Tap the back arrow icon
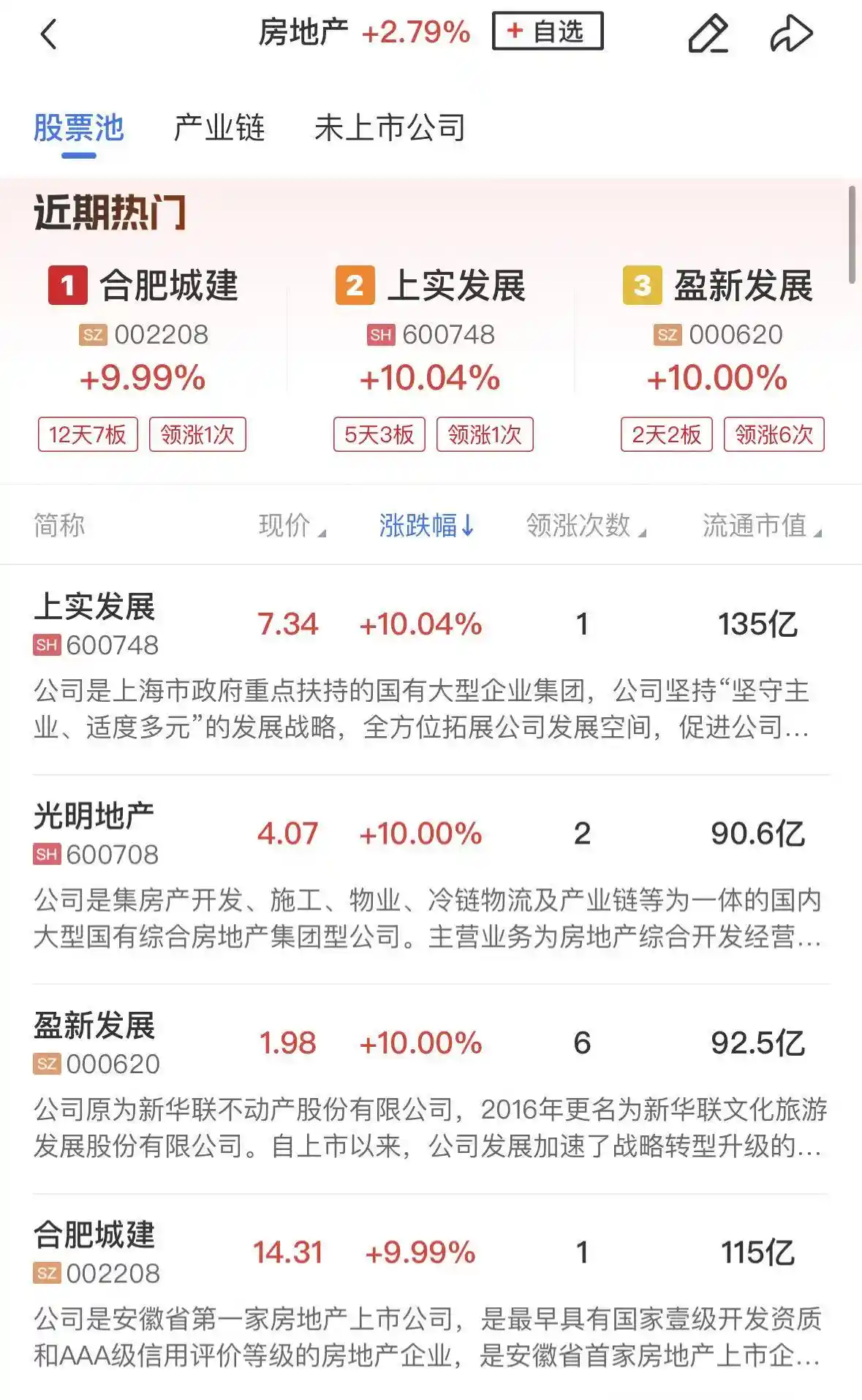Screen dimensions: 862x1400 [49, 34]
